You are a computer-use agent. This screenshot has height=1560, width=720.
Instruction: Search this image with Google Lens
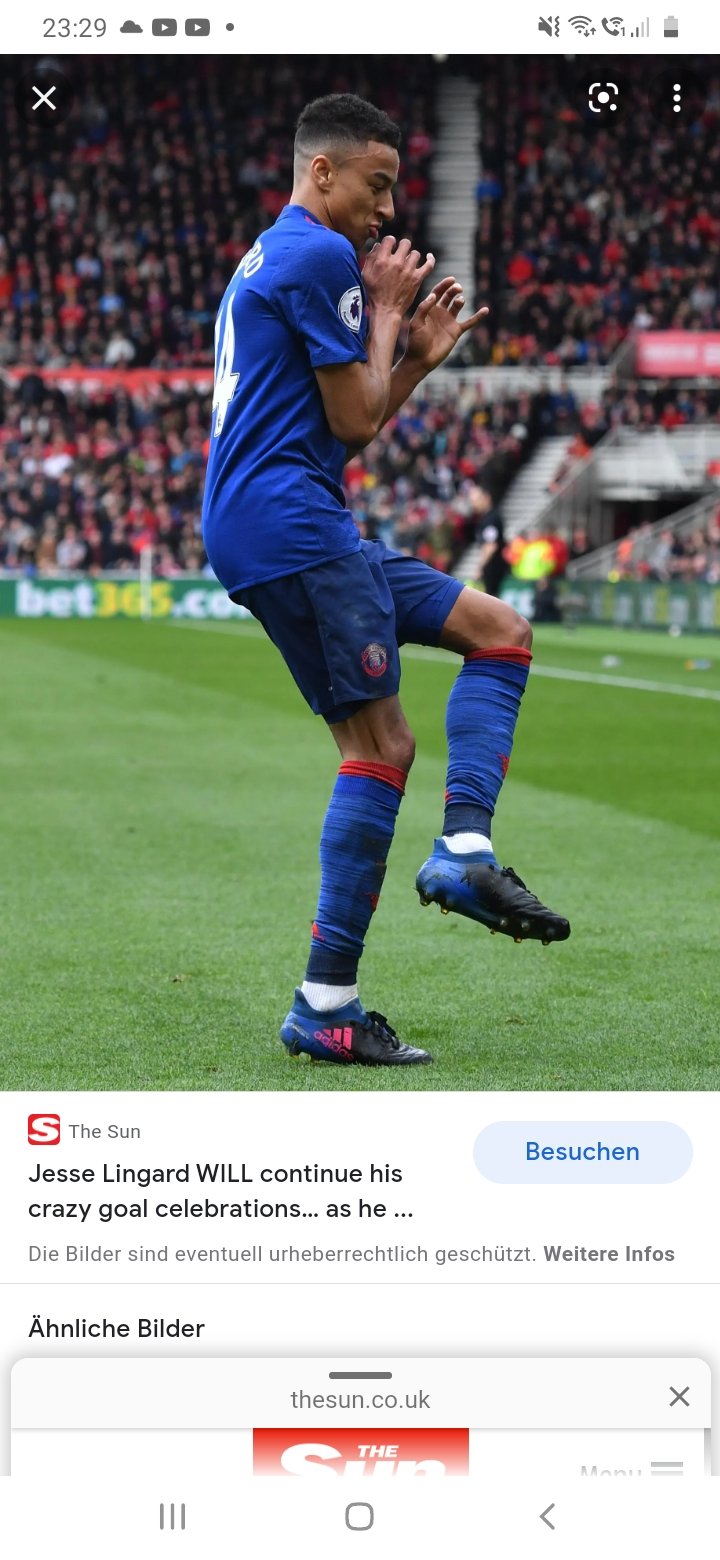[603, 98]
